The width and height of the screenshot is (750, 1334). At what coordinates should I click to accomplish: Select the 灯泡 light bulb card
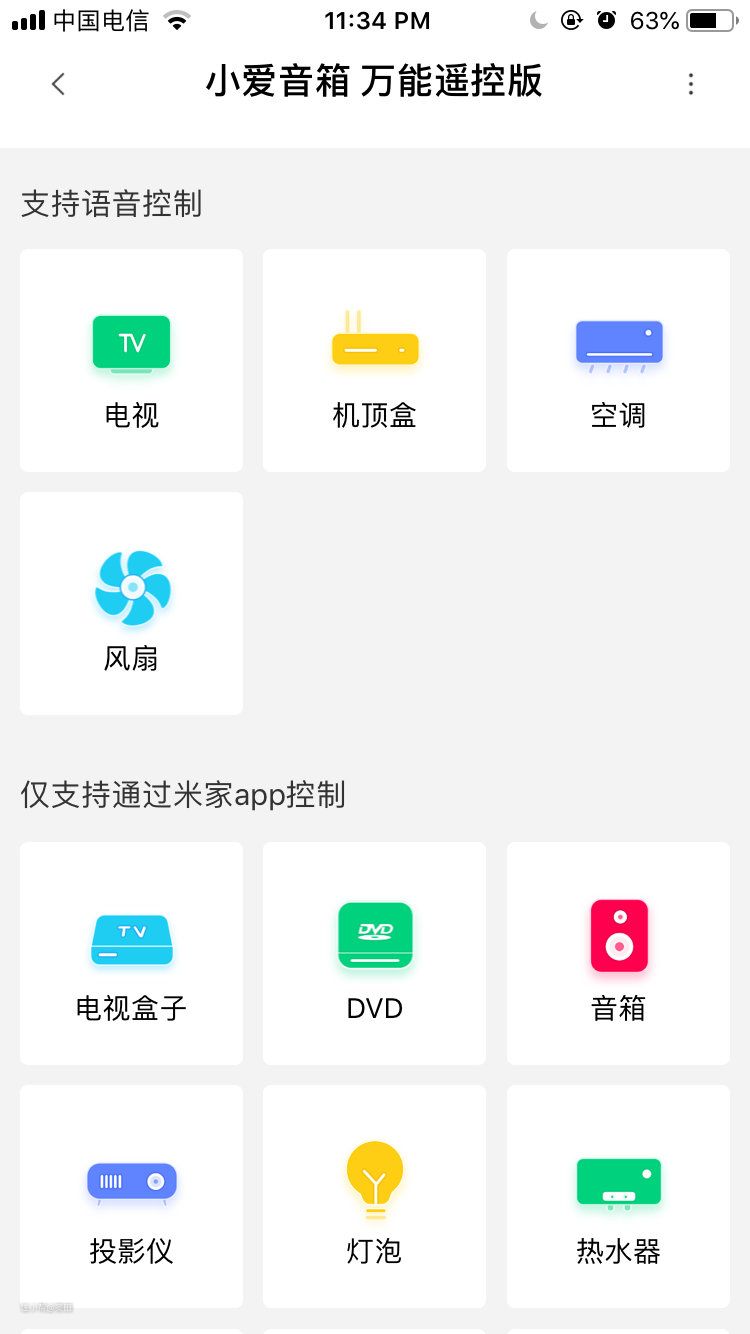[x=374, y=1196]
